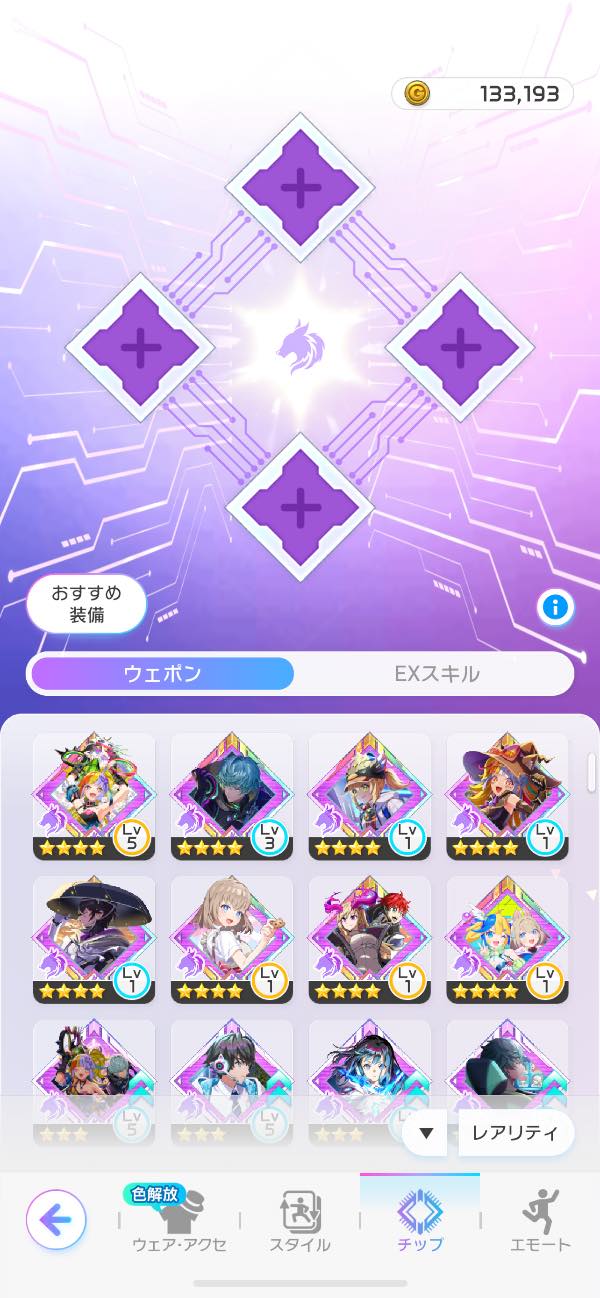The height and width of the screenshot is (1298, 600).
Task: Tap the top empty chip slot
Action: (300, 187)
